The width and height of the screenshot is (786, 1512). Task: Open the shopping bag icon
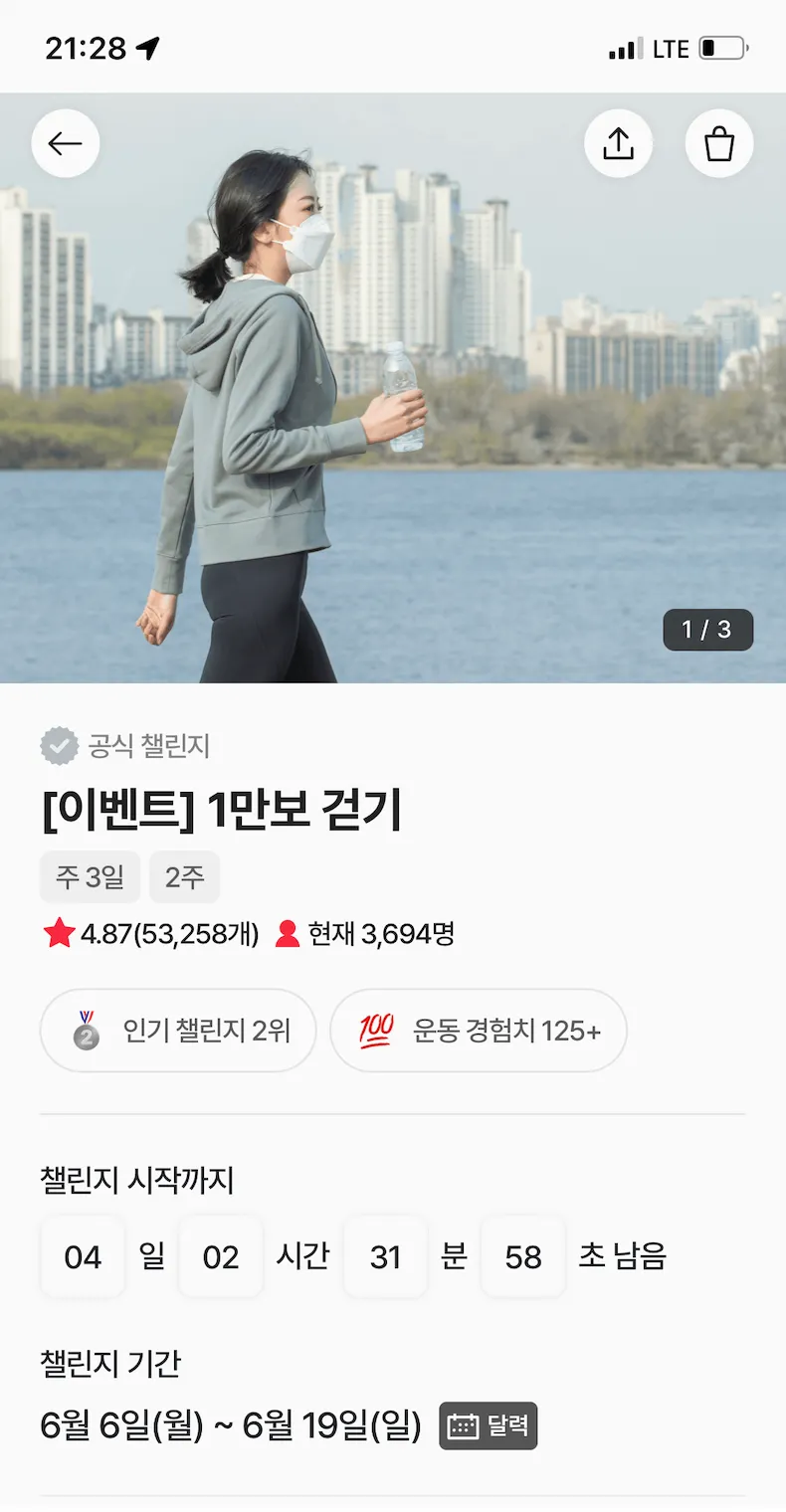coord(718,144)
